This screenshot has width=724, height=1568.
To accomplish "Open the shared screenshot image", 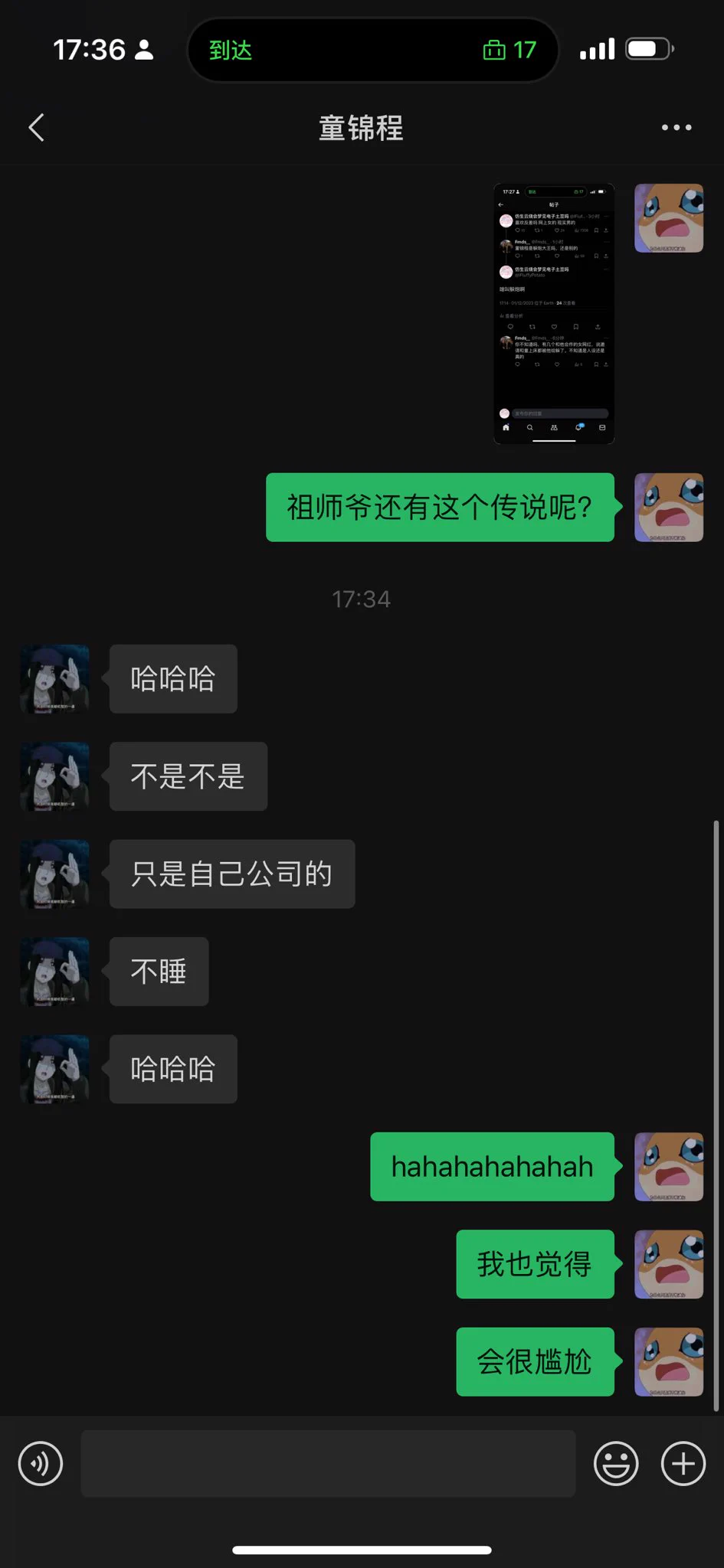I will [554, 313].
